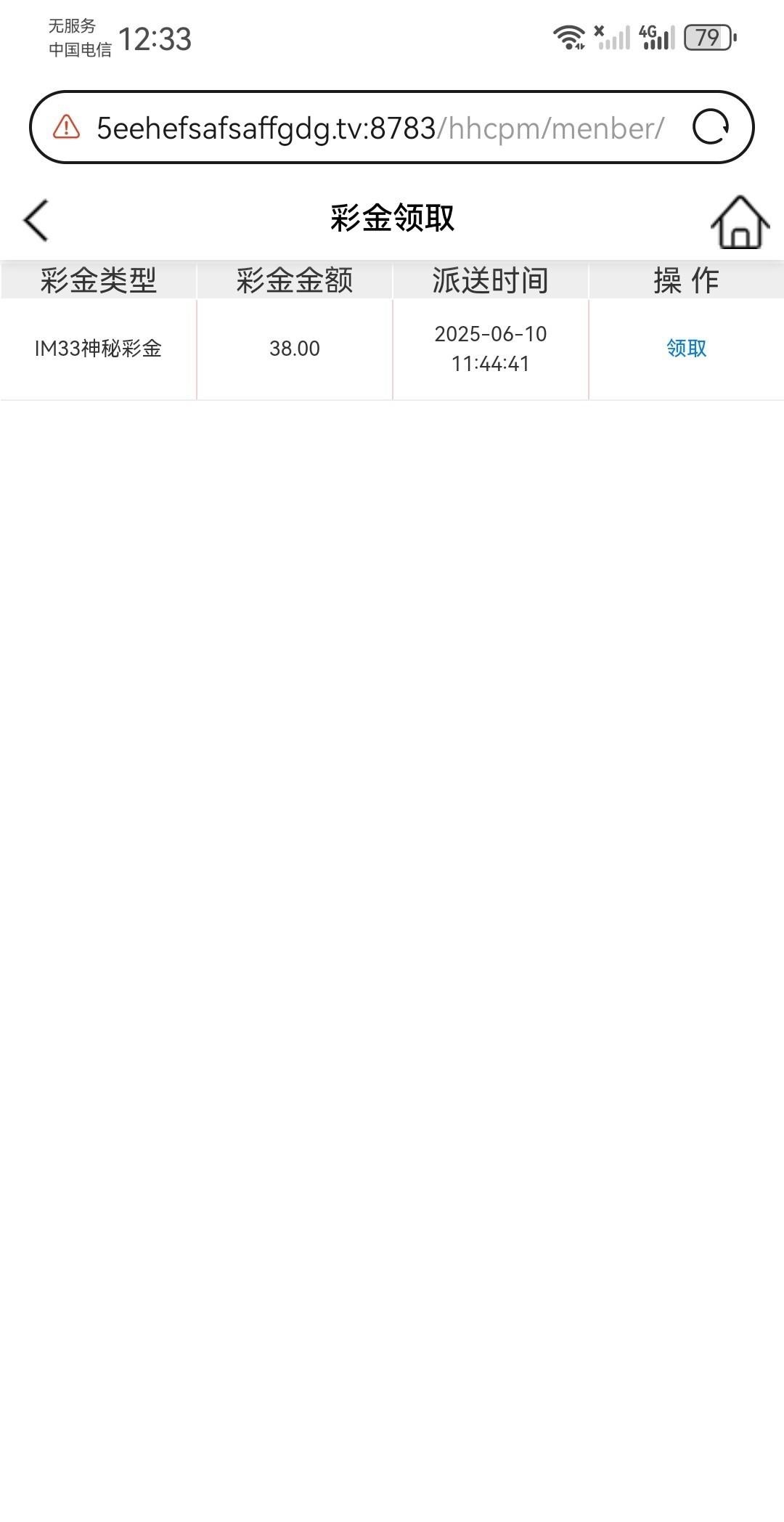
Task: Open the site security warning icon
Action: coord(67,127)
